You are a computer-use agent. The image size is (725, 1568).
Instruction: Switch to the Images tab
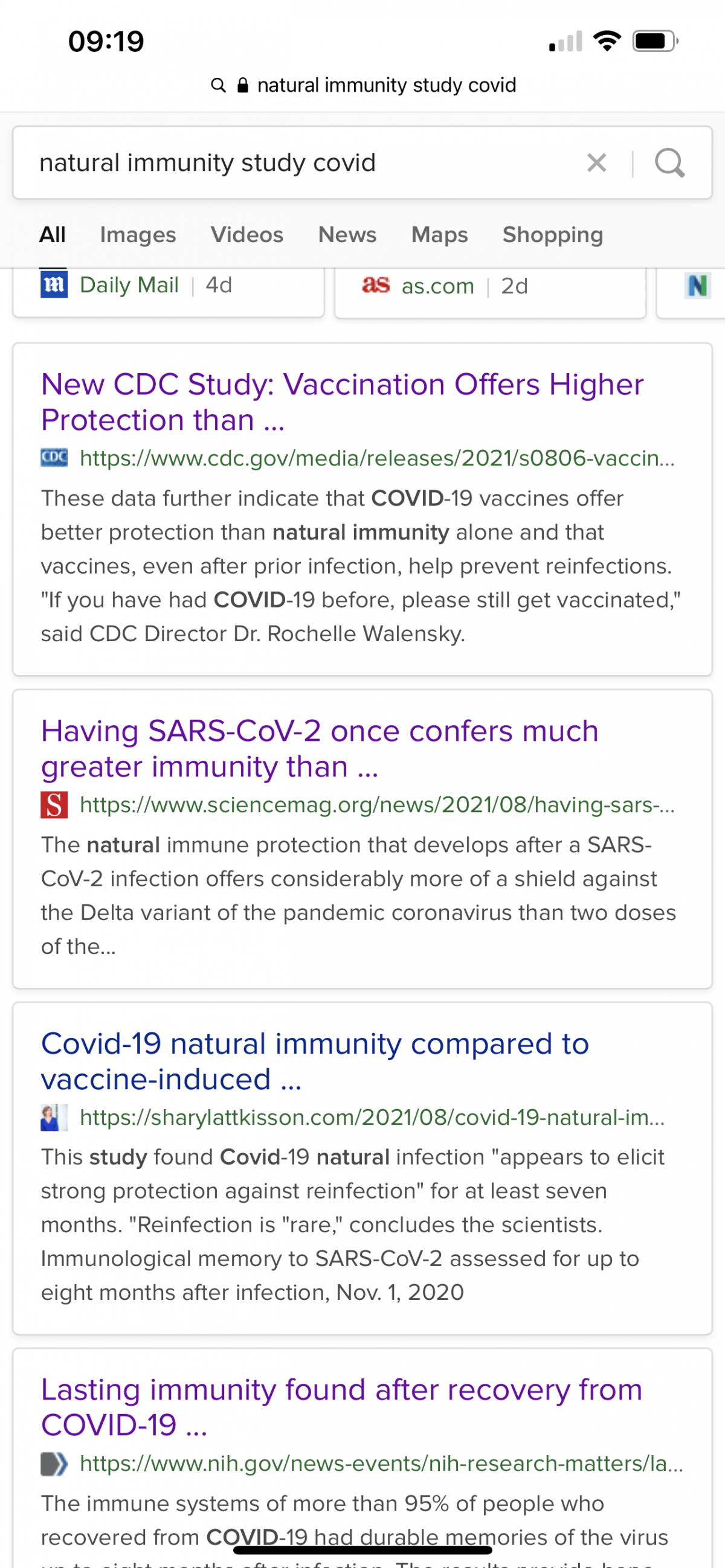click(x=138, y=235)
